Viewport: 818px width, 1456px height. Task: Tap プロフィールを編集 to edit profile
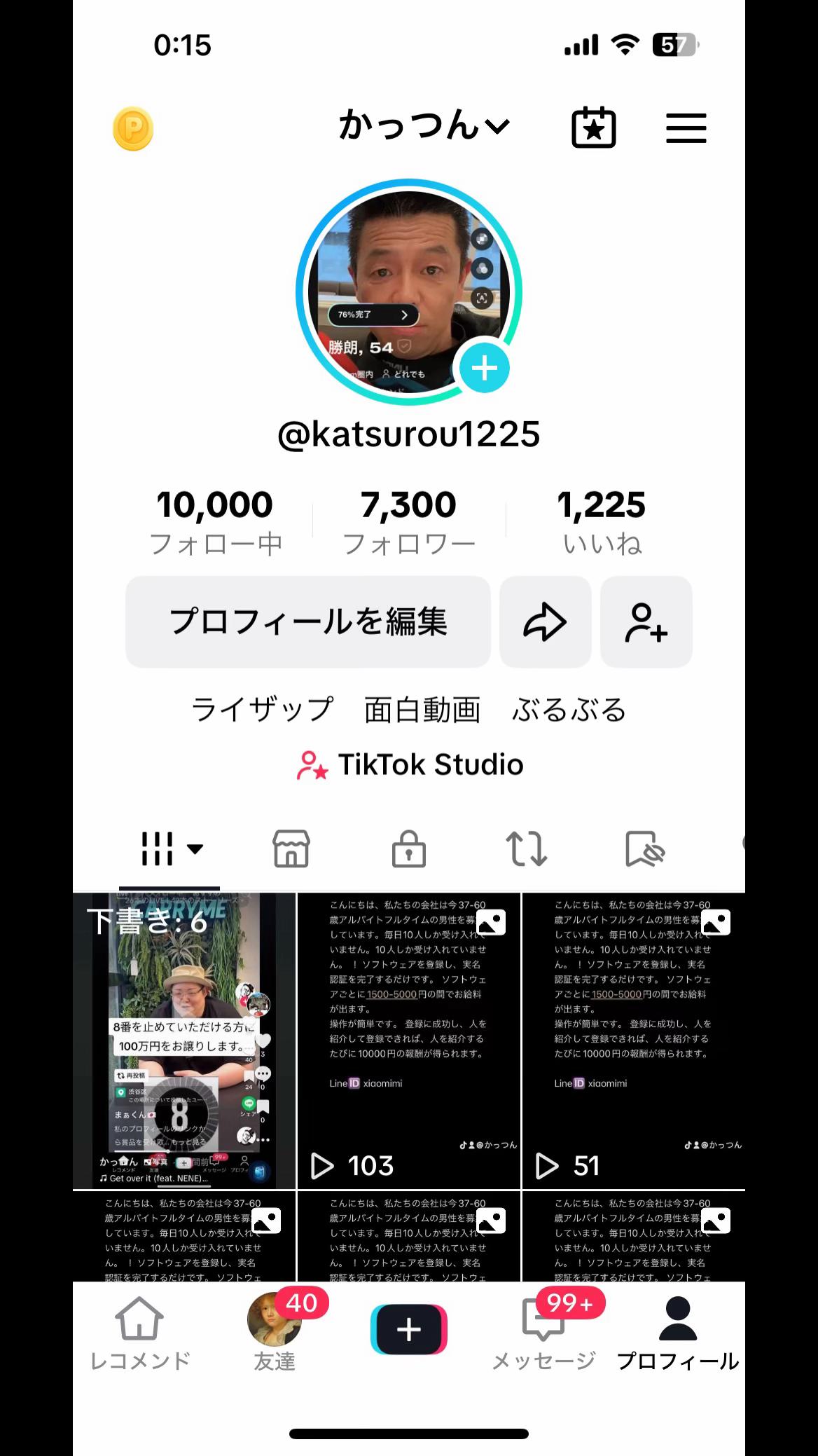click(x=308, y=621)
